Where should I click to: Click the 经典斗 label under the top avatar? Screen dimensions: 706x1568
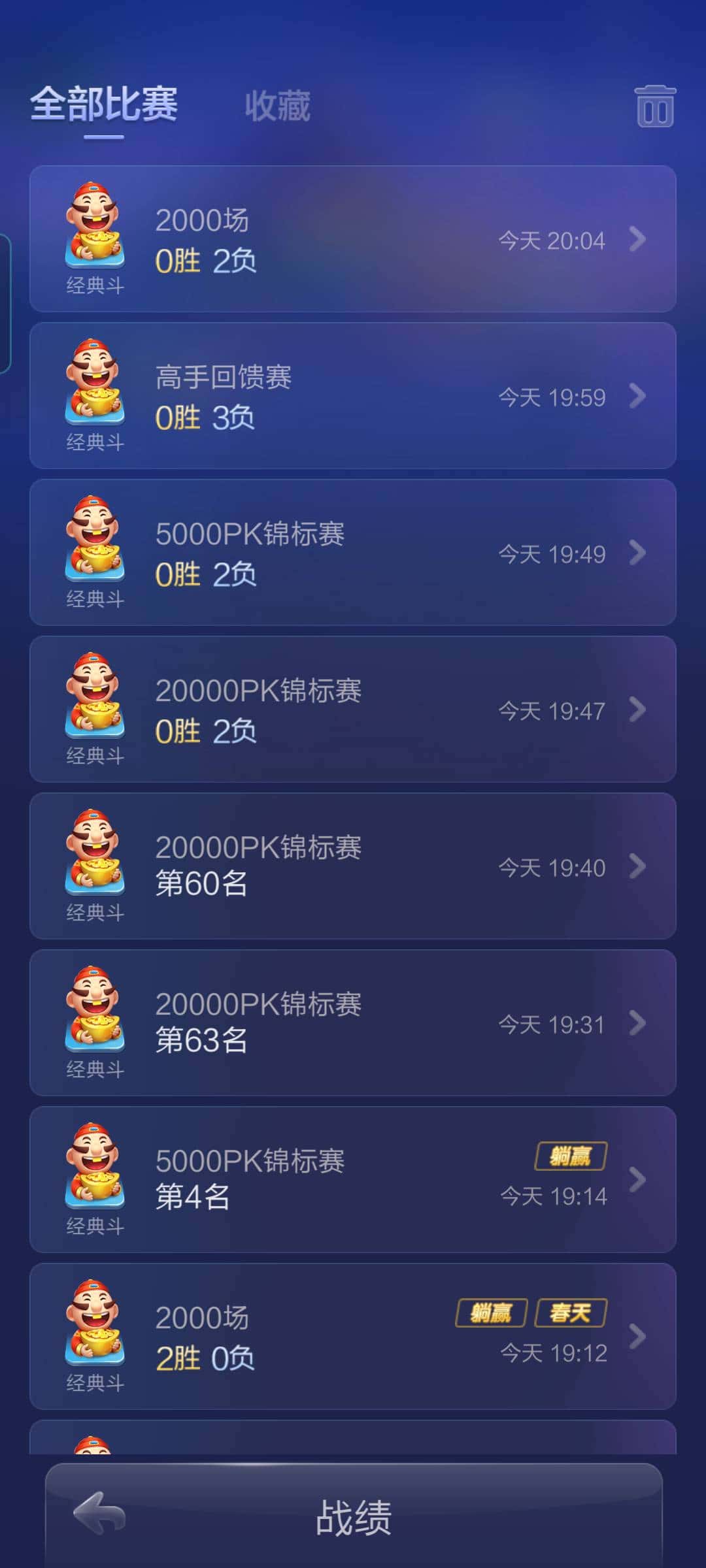pos(95,283)
